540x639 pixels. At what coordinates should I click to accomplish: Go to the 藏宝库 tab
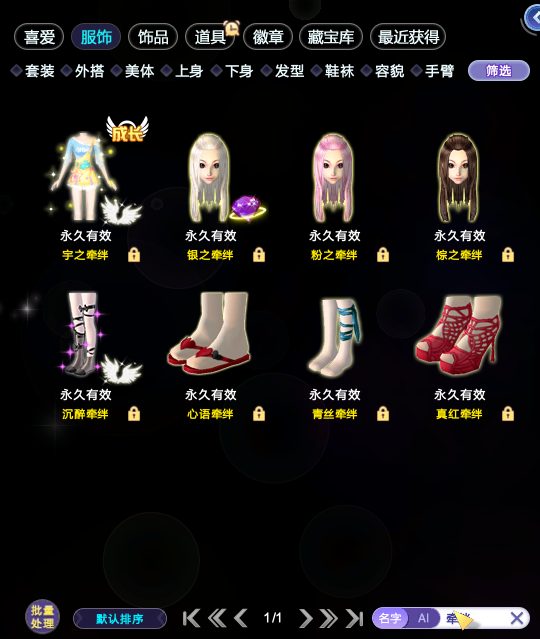click(331, 37)
